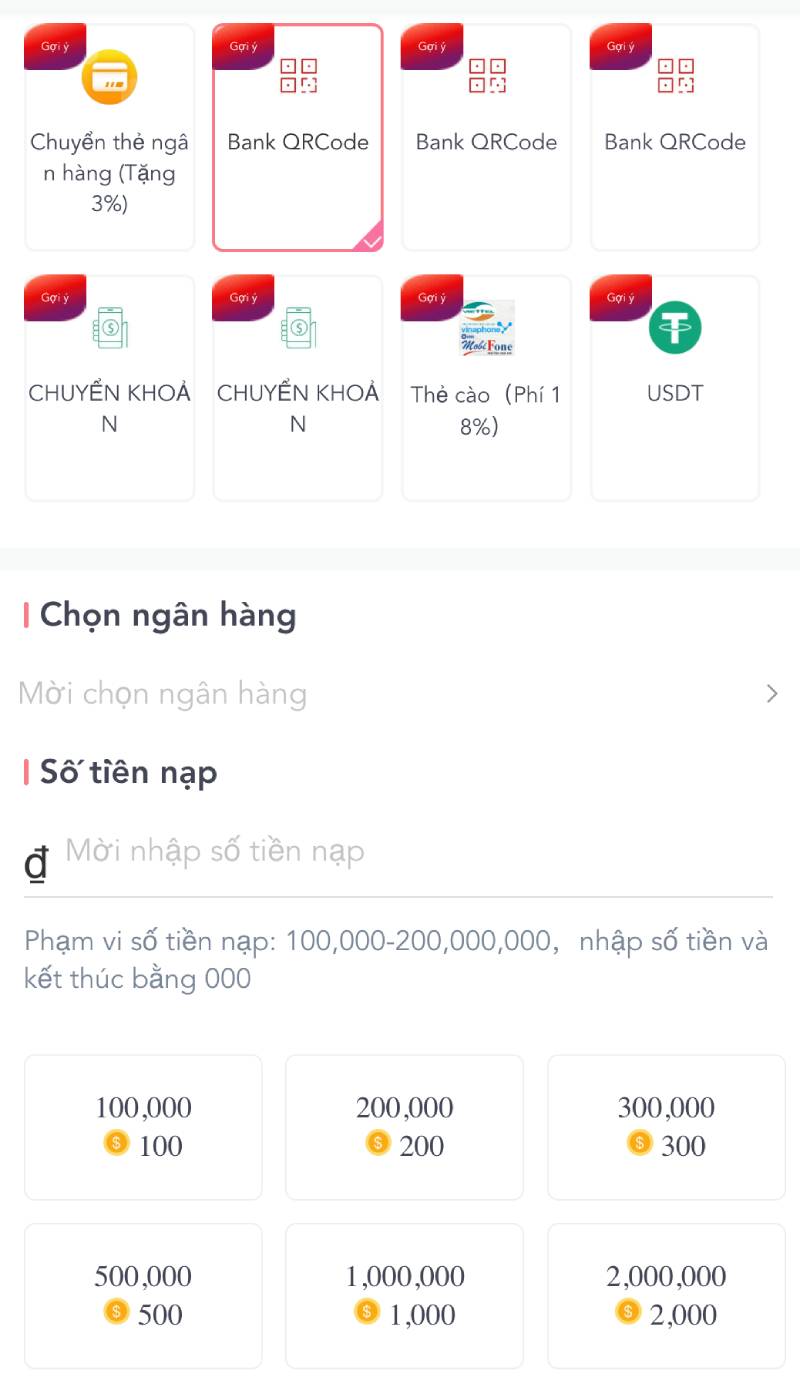This screenshot has height=1384, width=800.
Task: Select the Thẻ cào phone card icon
Action: 486,327
